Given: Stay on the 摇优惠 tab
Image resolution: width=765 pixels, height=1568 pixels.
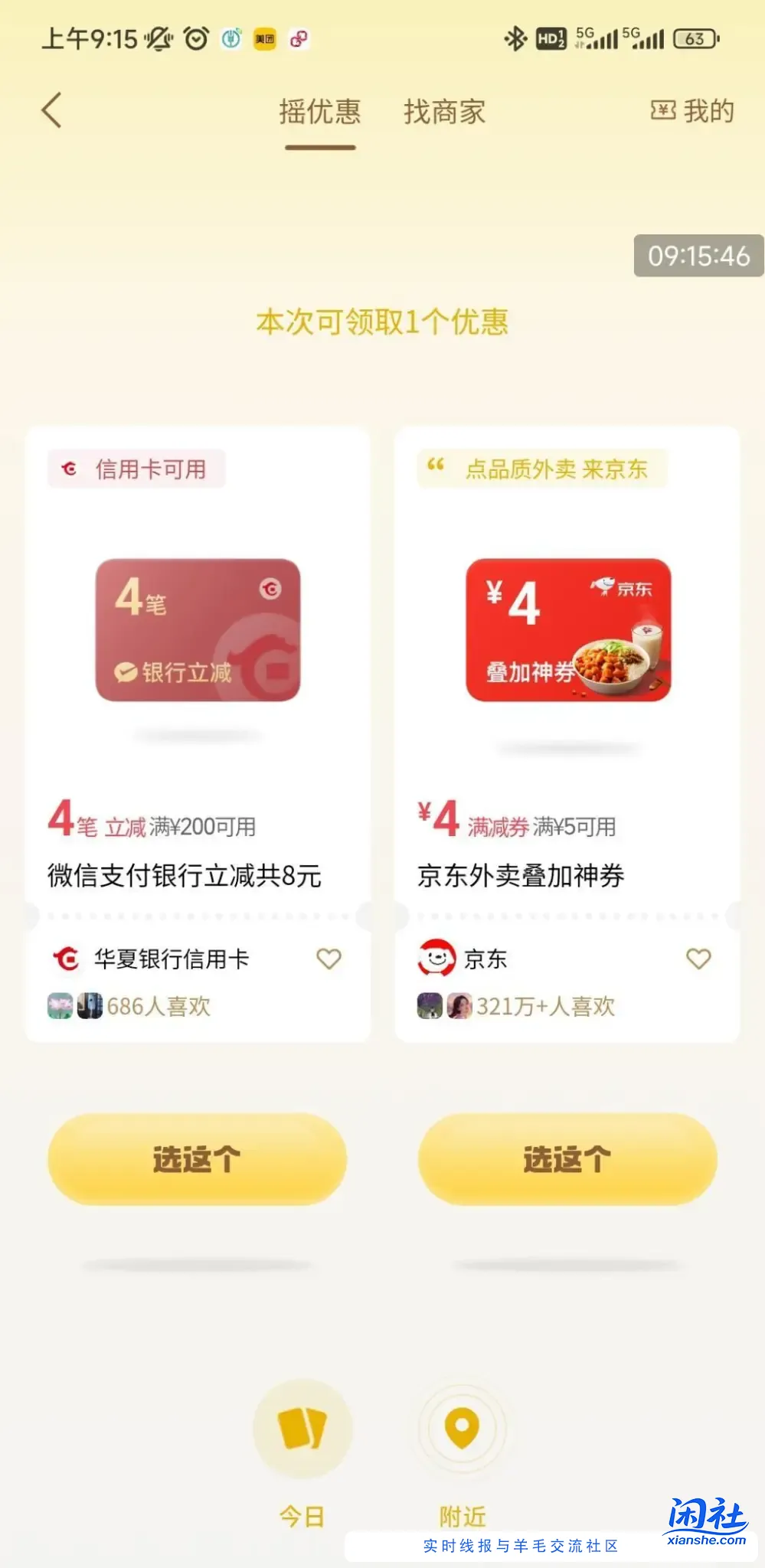Looking at the screenshot, I should (320, 112).
